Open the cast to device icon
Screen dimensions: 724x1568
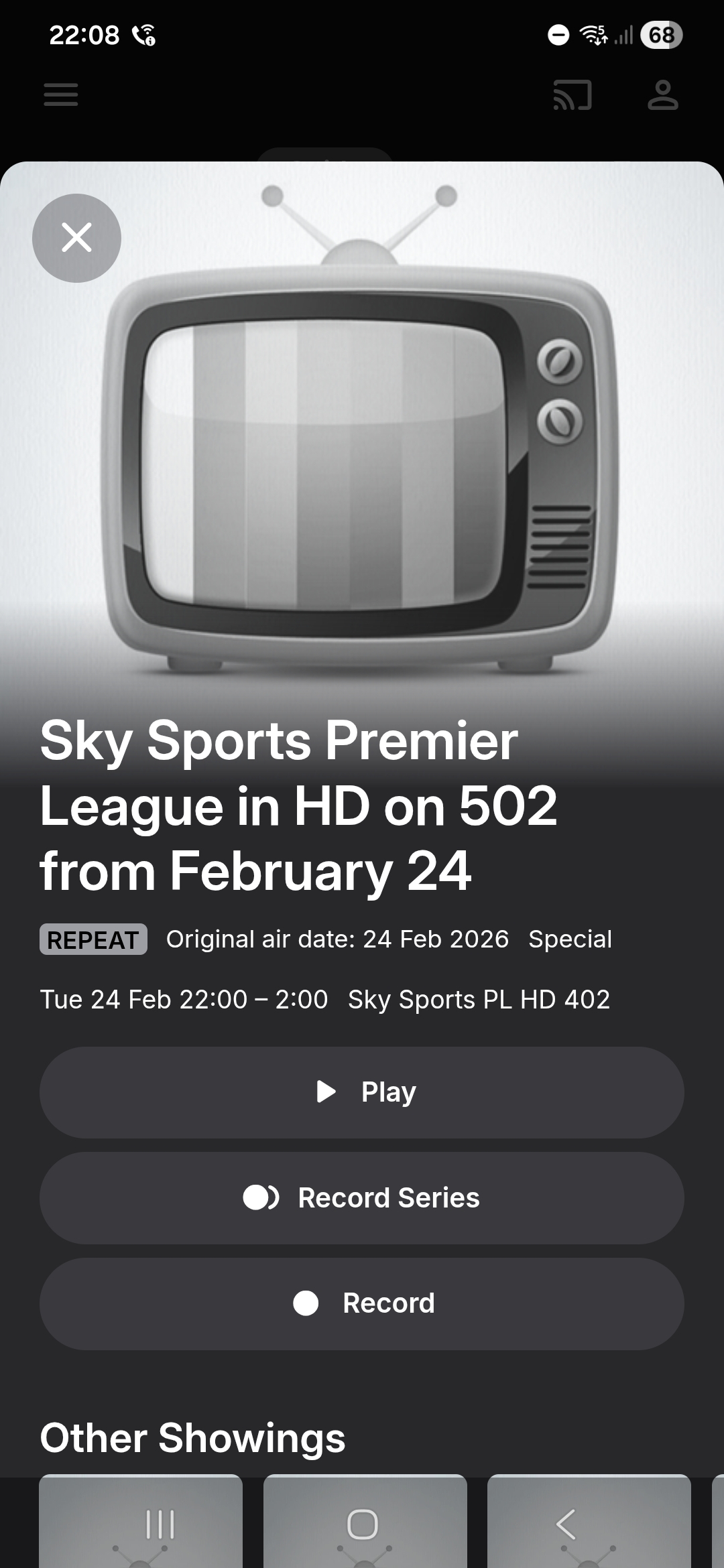click(572, 94)
